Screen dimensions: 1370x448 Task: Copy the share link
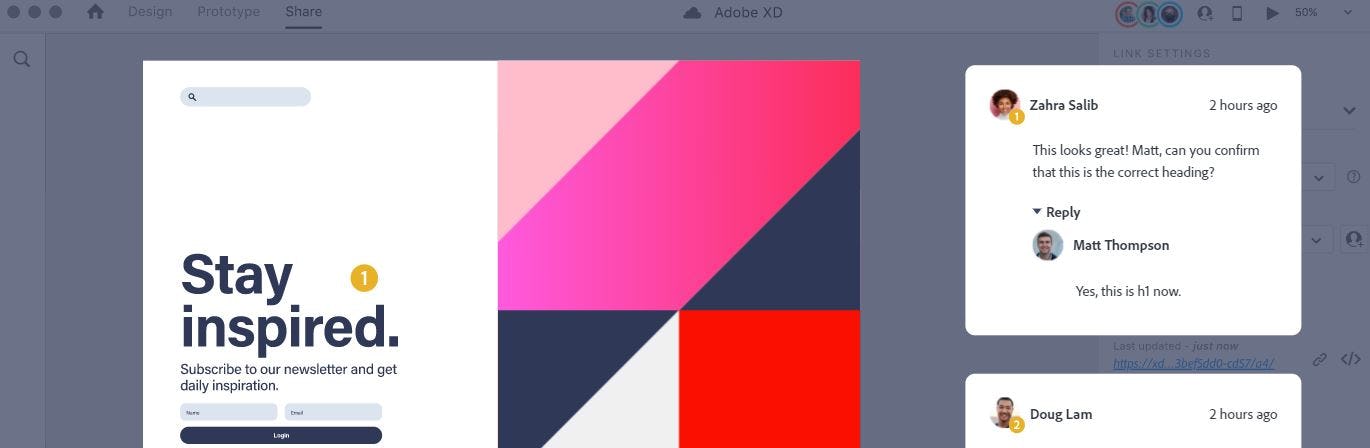tap(1320, 359)
